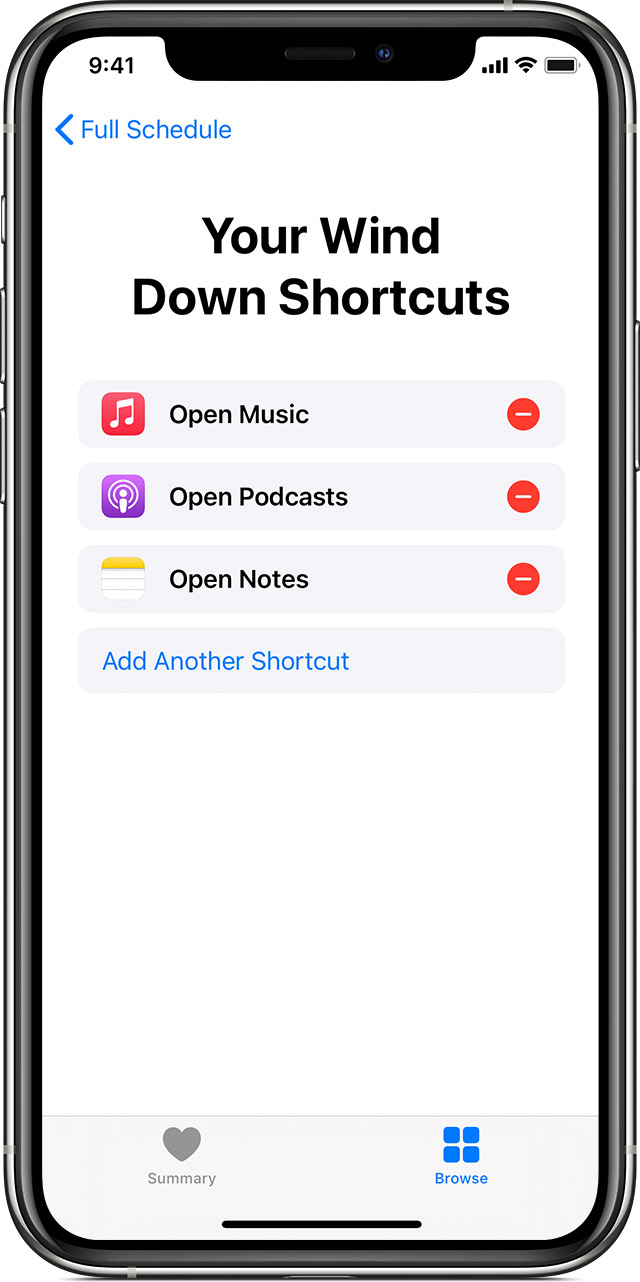Select the Open Notes row
The image size is (640, 1282).
(x=240, y=579)
